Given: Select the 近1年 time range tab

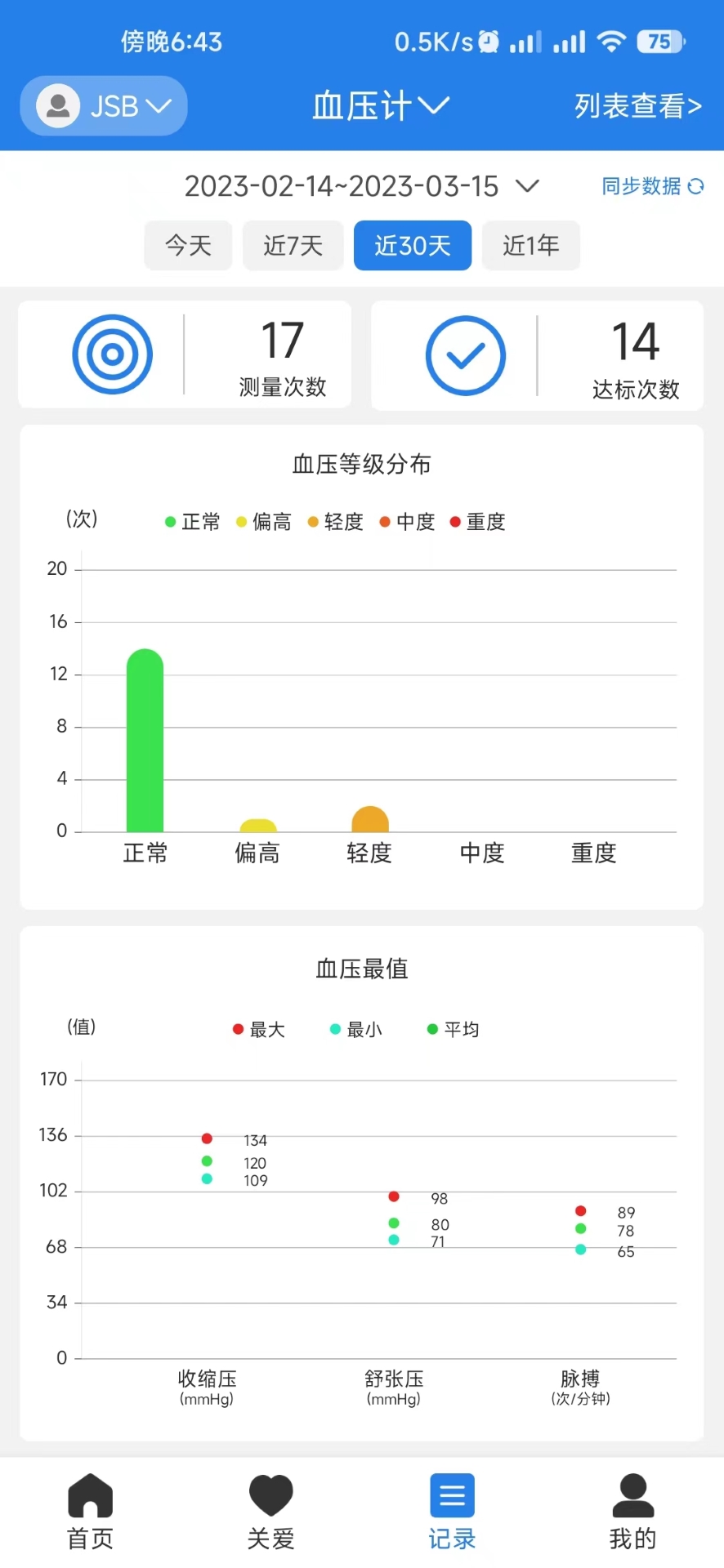Looking at the screenshot, I should (x=531, y=245).
